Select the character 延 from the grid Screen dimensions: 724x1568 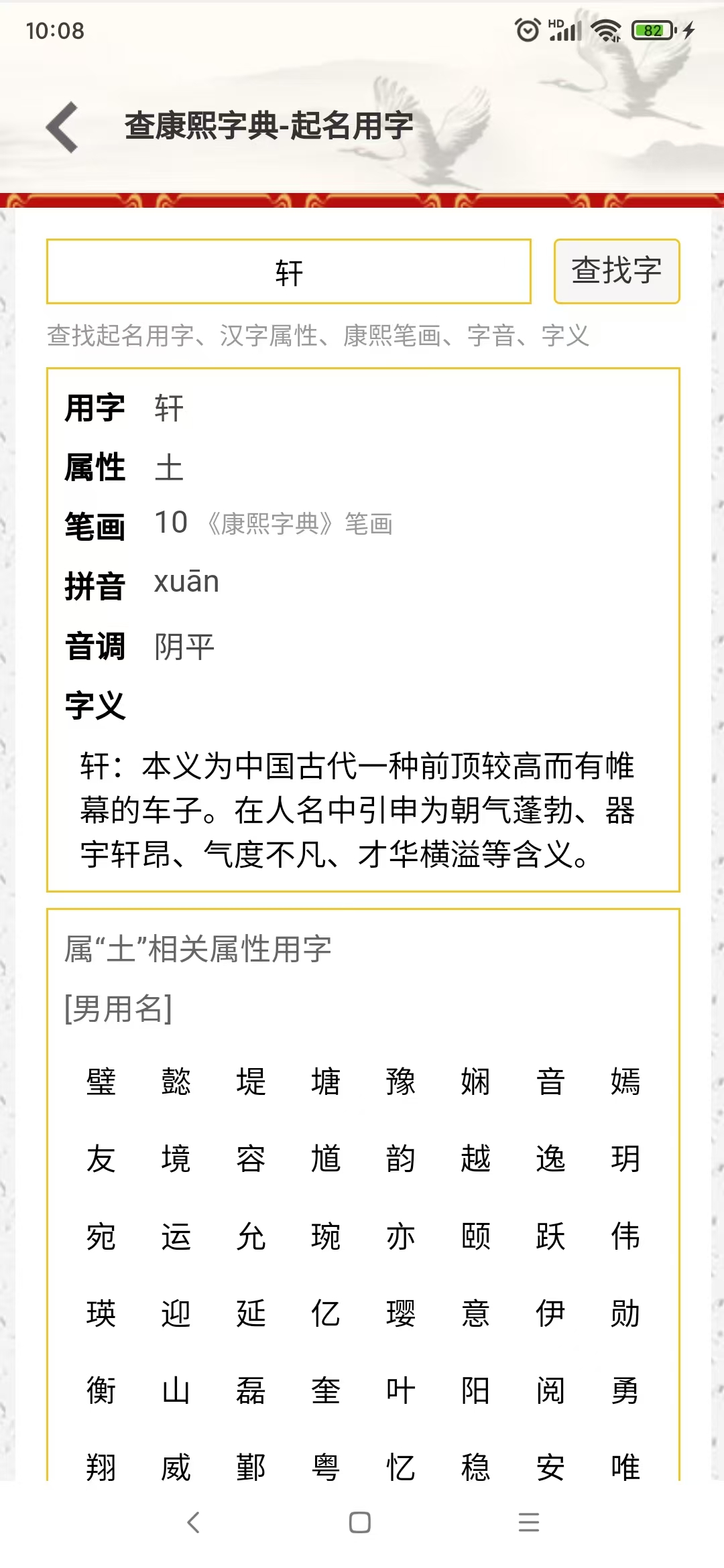point(251,1313)
